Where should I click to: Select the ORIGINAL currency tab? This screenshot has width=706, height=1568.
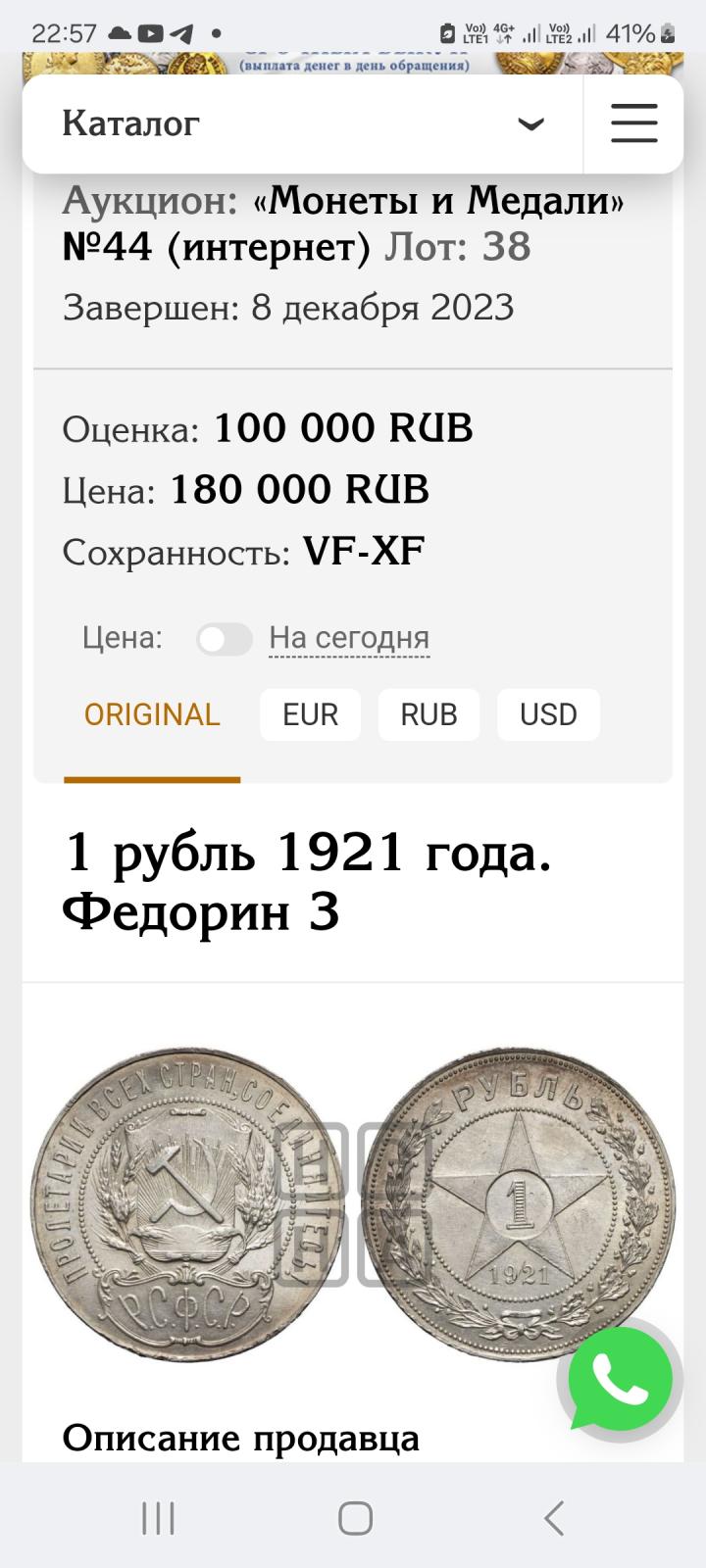[152, 714]
